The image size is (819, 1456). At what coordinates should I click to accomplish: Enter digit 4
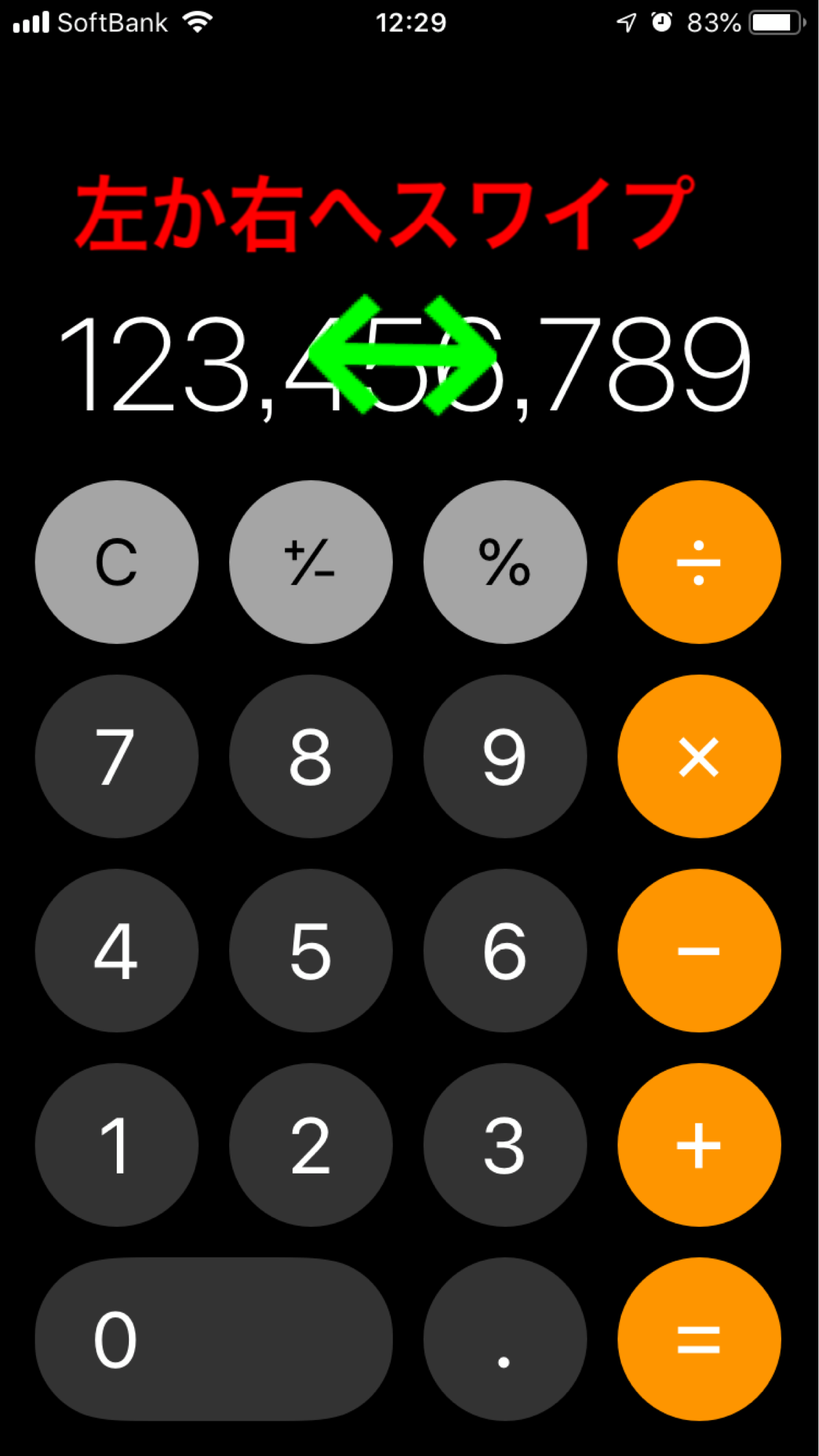coord(117,951)
